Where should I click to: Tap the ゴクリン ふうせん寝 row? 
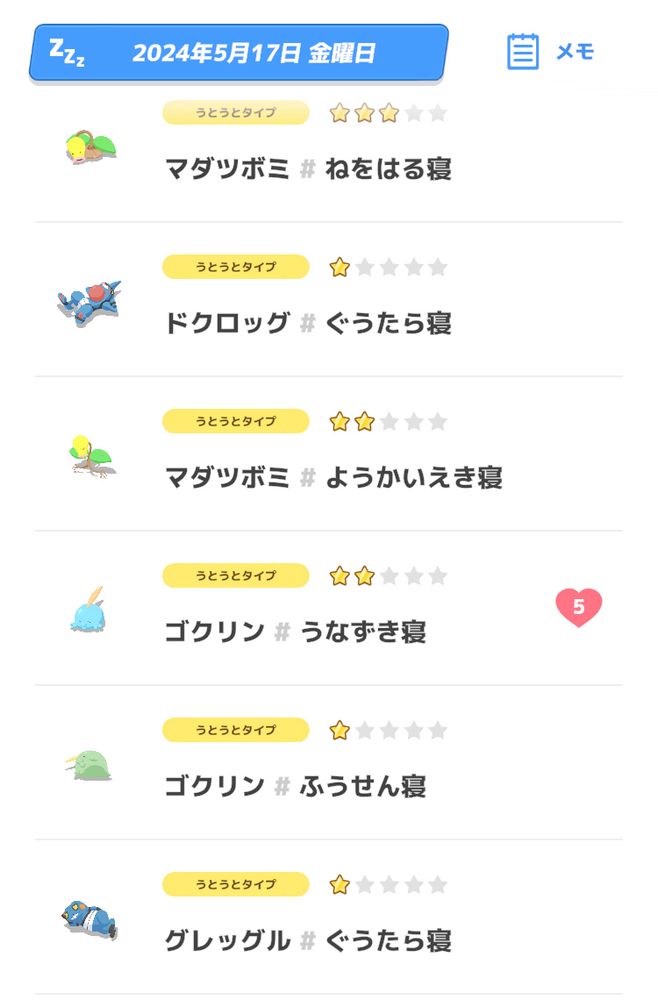pos(295,786)
